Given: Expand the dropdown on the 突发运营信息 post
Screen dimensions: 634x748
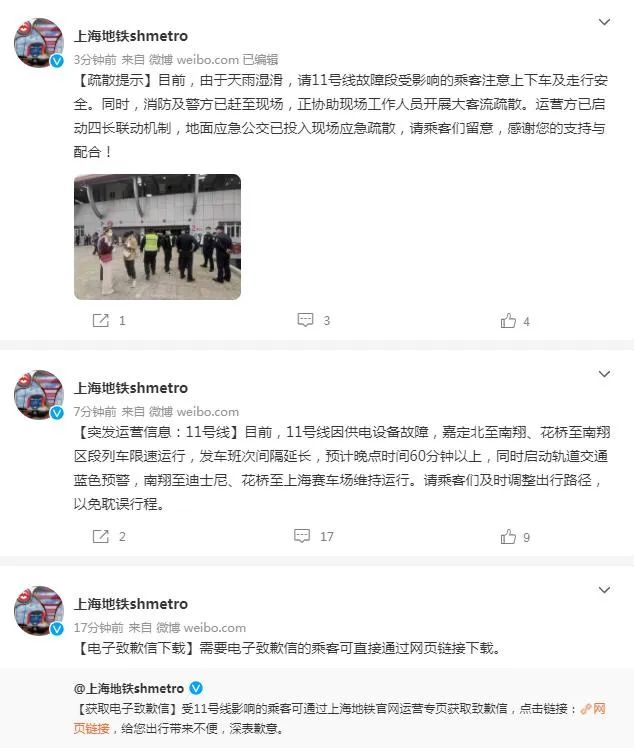Looking at the screenshot, I should (x=603, y=374).
